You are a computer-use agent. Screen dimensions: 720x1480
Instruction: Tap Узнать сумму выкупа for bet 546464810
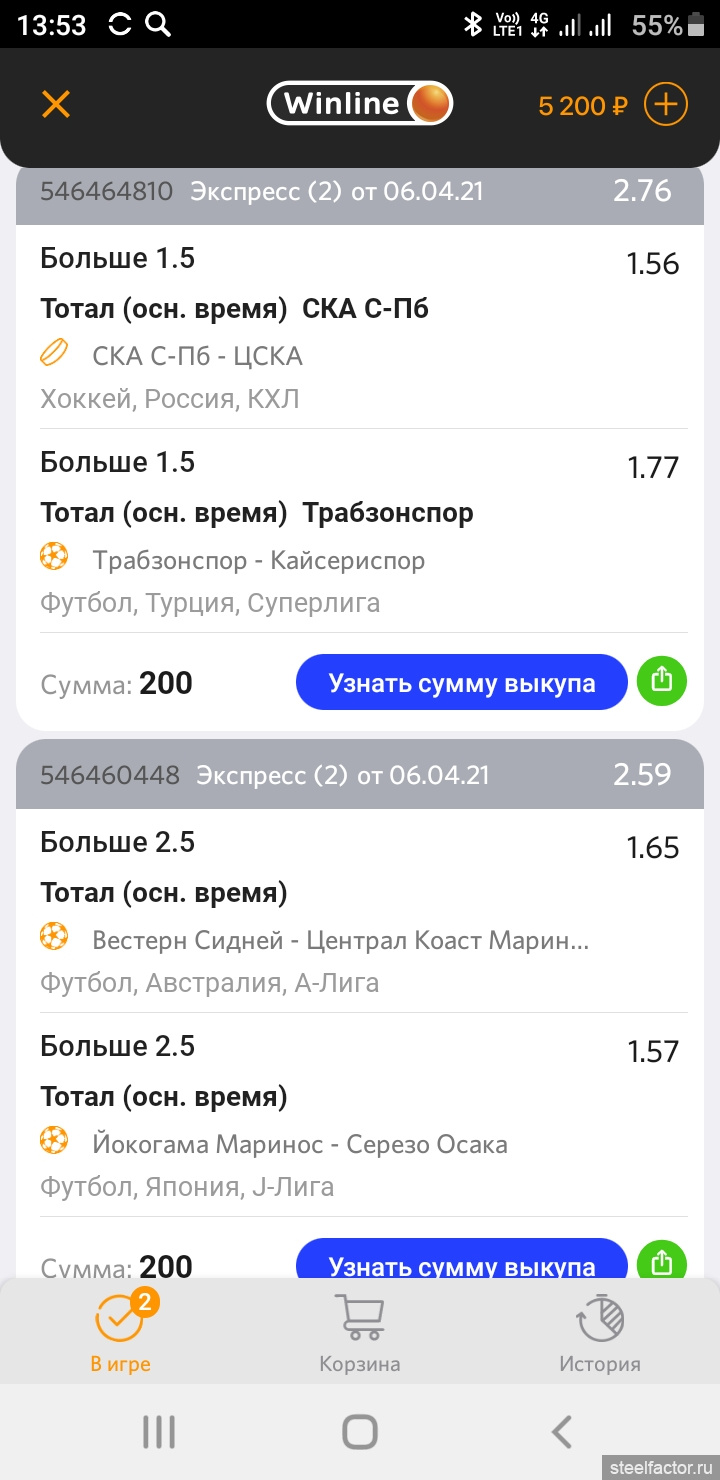coord(461,683)
